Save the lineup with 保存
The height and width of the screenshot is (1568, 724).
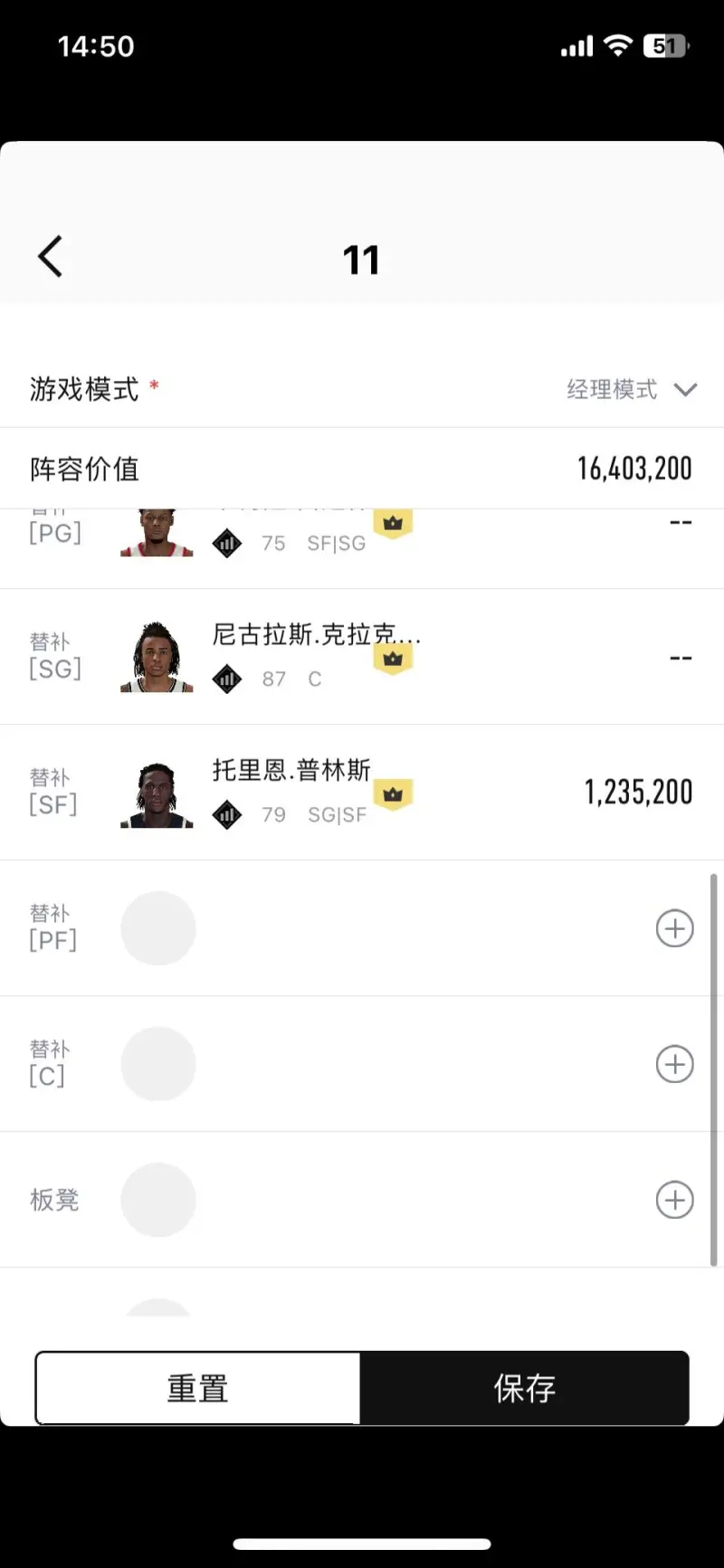click(x=525, y=1388)
